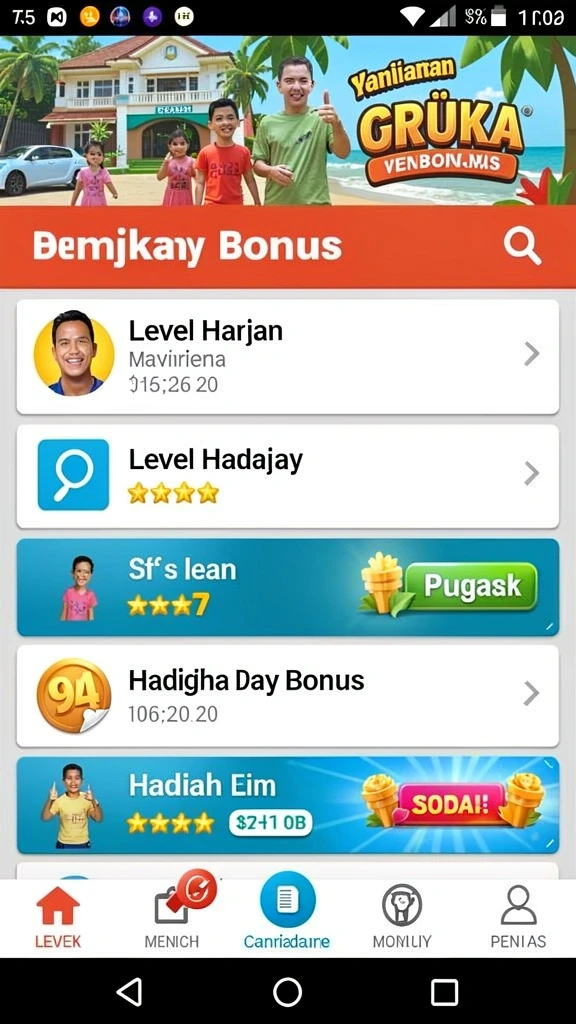Tap the green Pugask button

(x=472, y=586)
